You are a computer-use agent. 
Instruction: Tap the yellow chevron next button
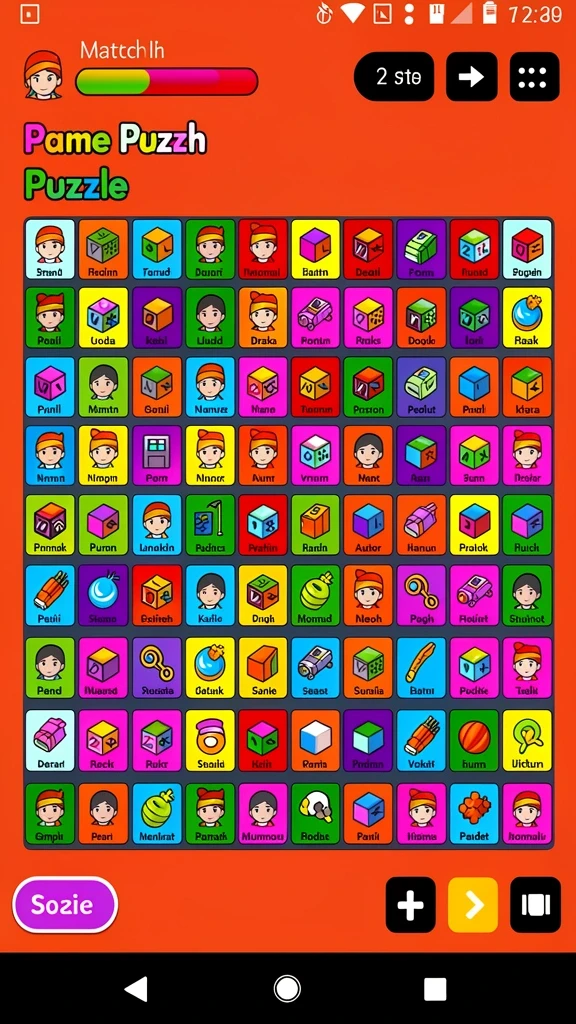coord(473,905)
